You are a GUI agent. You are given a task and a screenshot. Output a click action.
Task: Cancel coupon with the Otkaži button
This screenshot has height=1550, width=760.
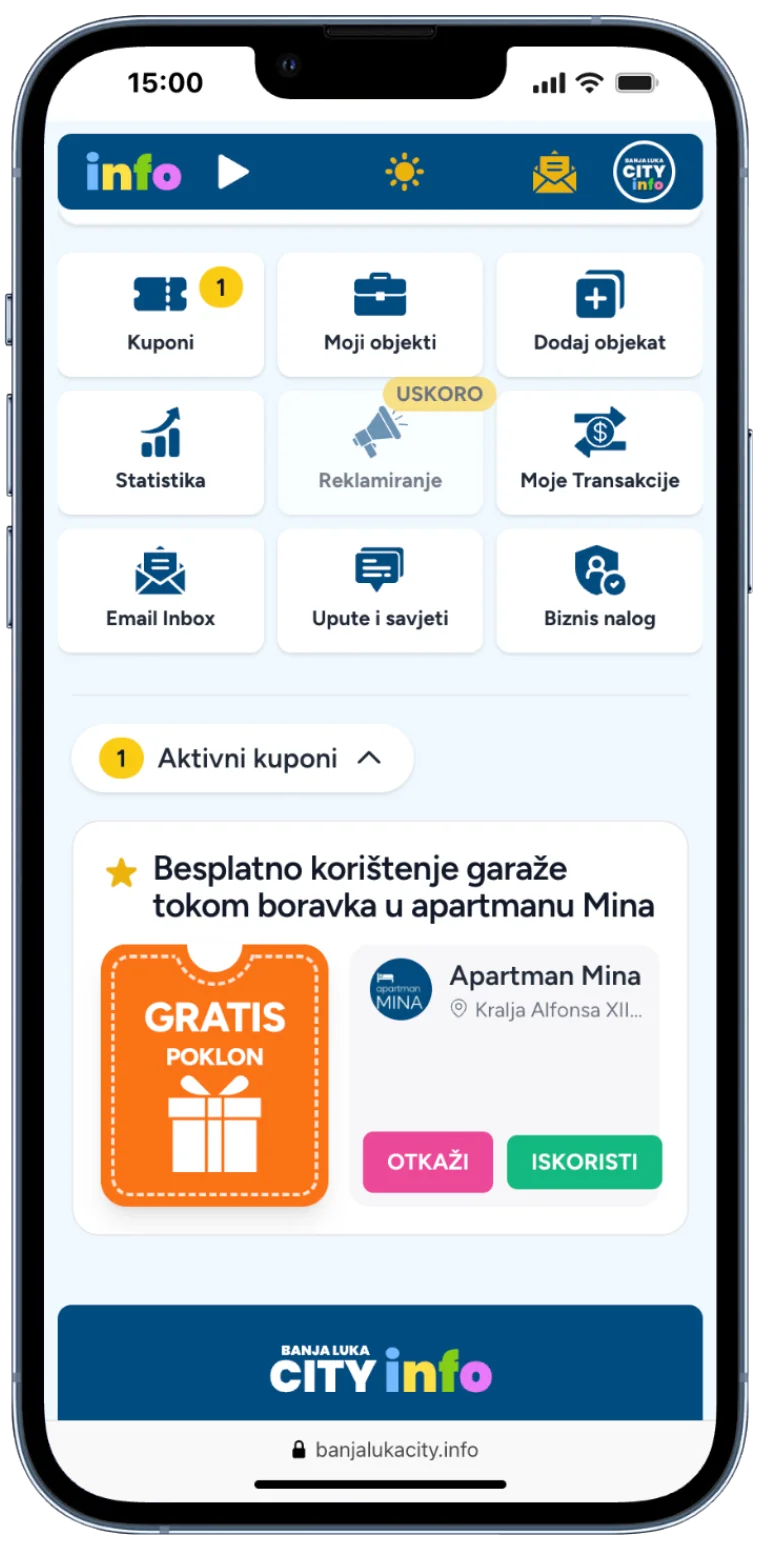pos(428,1162)
